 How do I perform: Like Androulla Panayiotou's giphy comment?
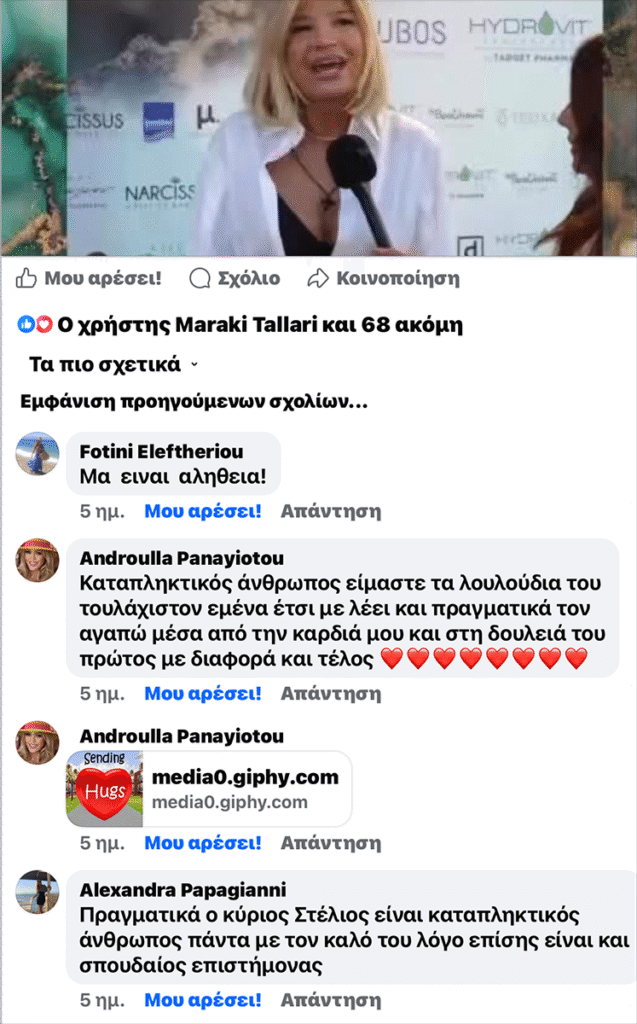click(x=203, y=843)
